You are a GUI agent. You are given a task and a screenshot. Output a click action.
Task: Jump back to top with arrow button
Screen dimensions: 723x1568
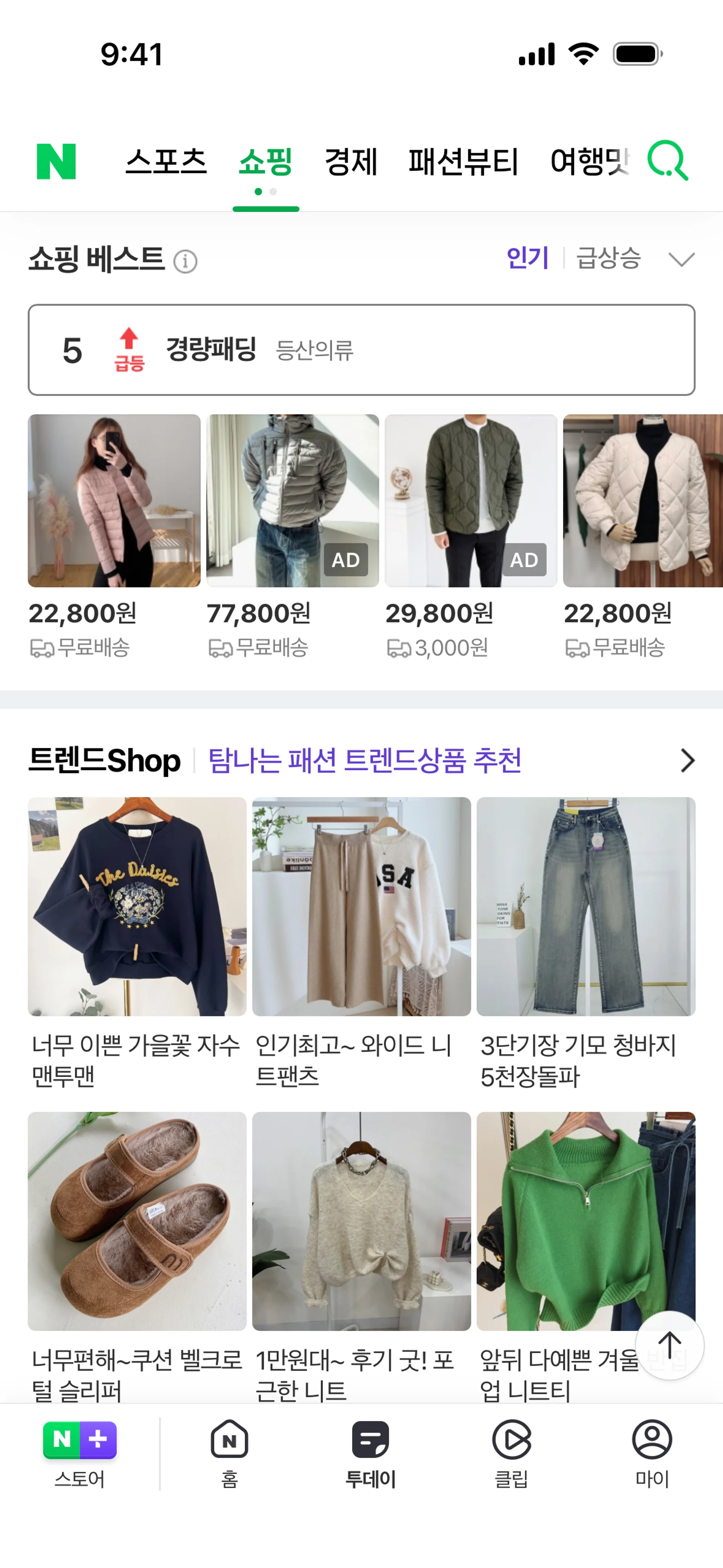[x=670, y=1345]
